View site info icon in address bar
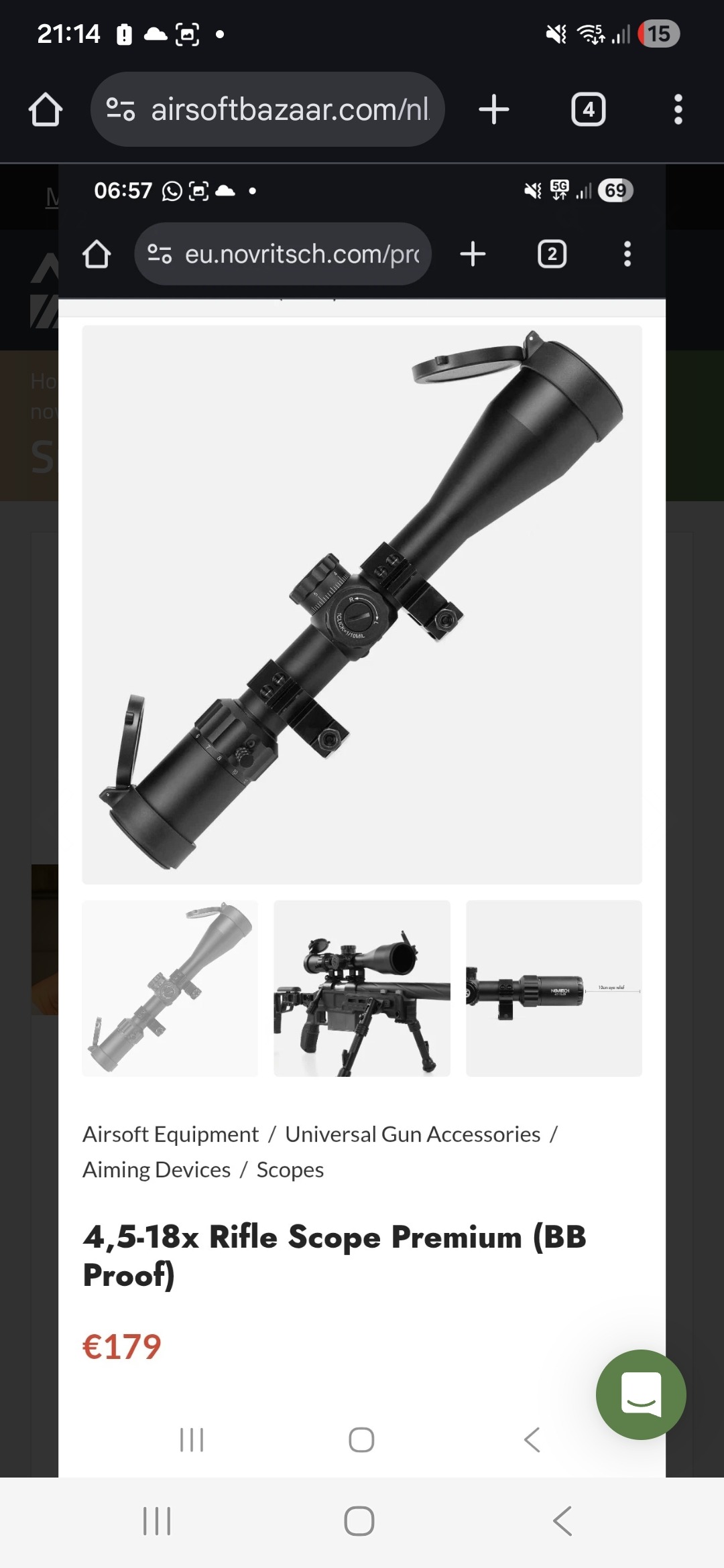This screenshot has height=1568, width=724. click(121, 109)
